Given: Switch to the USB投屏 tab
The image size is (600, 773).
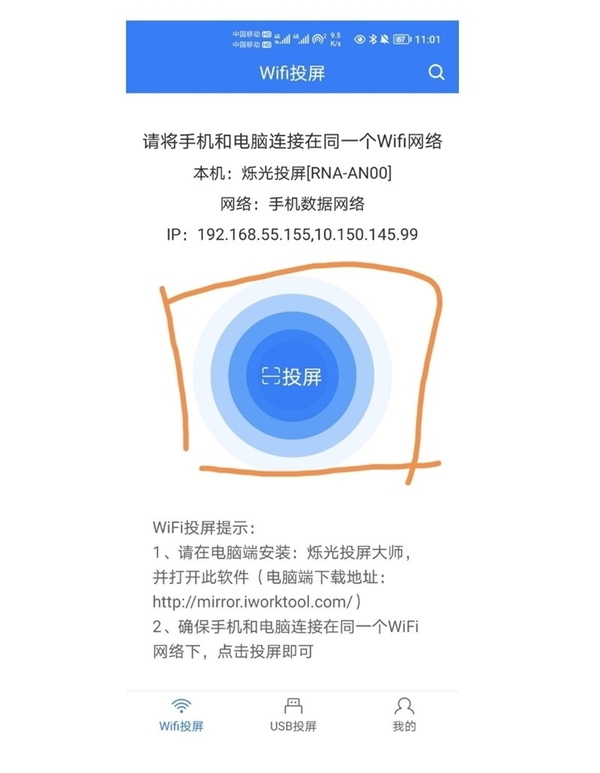Looking at the screenshot, I should (x=293, y=715).
